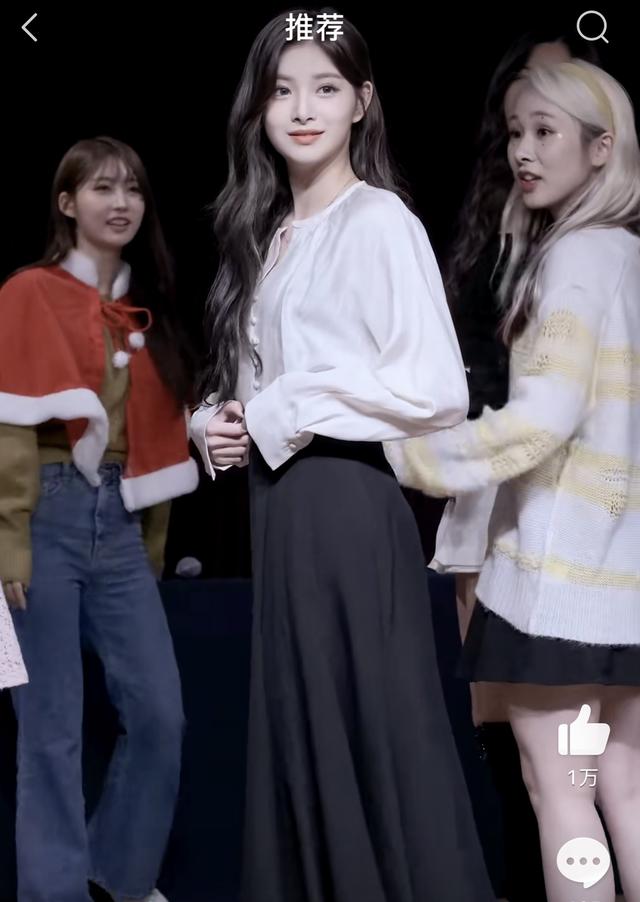
Task: Select the 推荐 tab
Action: [x=315, y=28]
